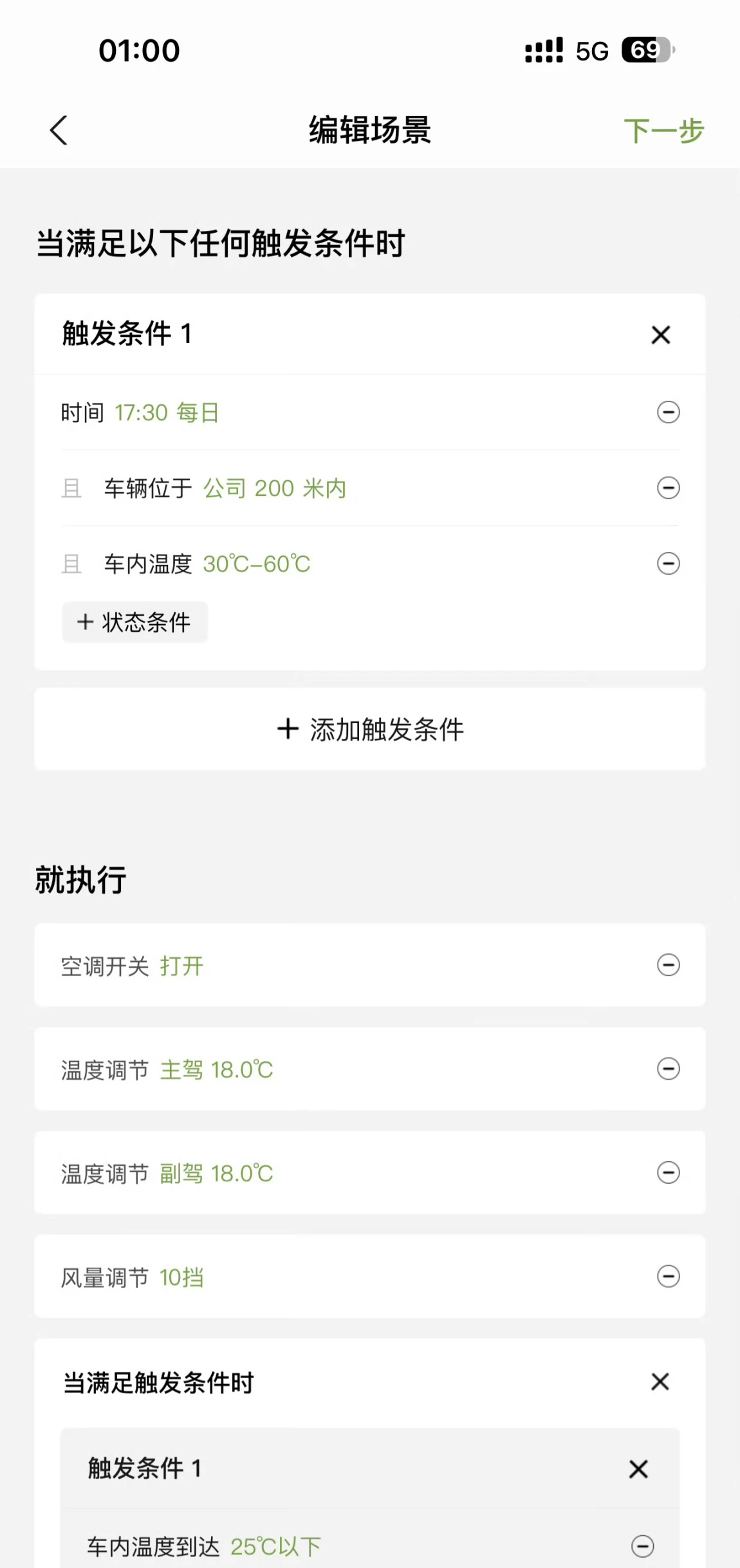
Task: Edit the 时间 17:30 每日 setting
Action: tap(166, 412)
